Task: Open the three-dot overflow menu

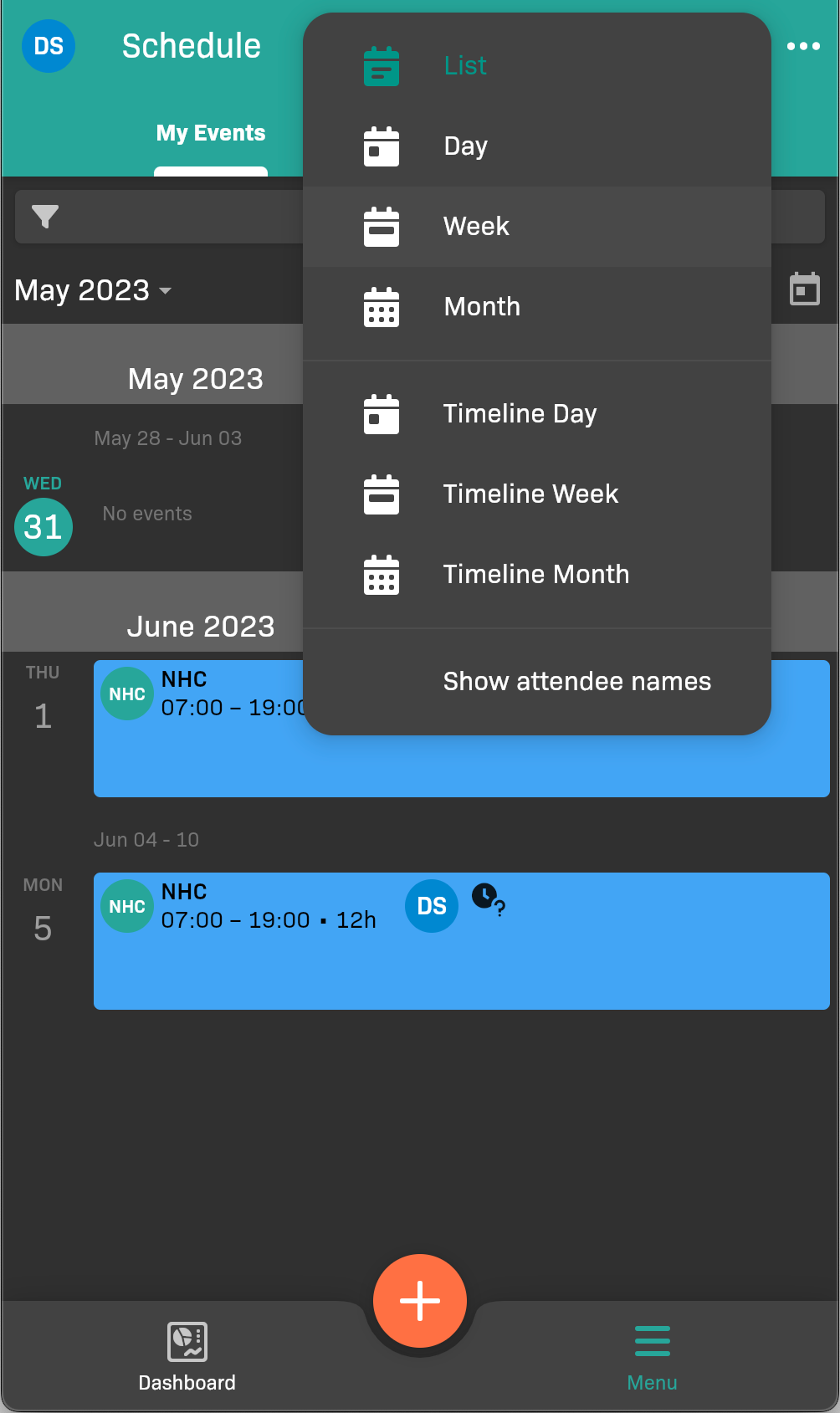Action: [x=803, y=46]
